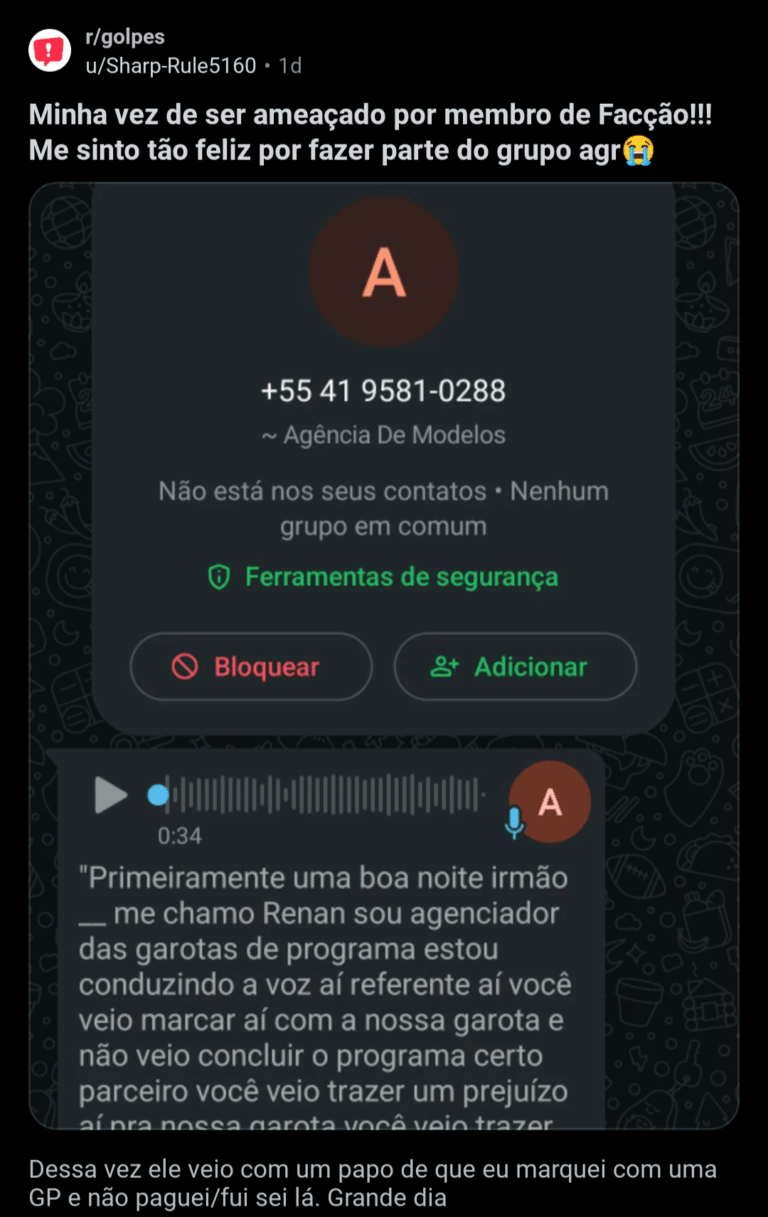View profile of u/Sharp-Rule5160

(x=170, y=66)
